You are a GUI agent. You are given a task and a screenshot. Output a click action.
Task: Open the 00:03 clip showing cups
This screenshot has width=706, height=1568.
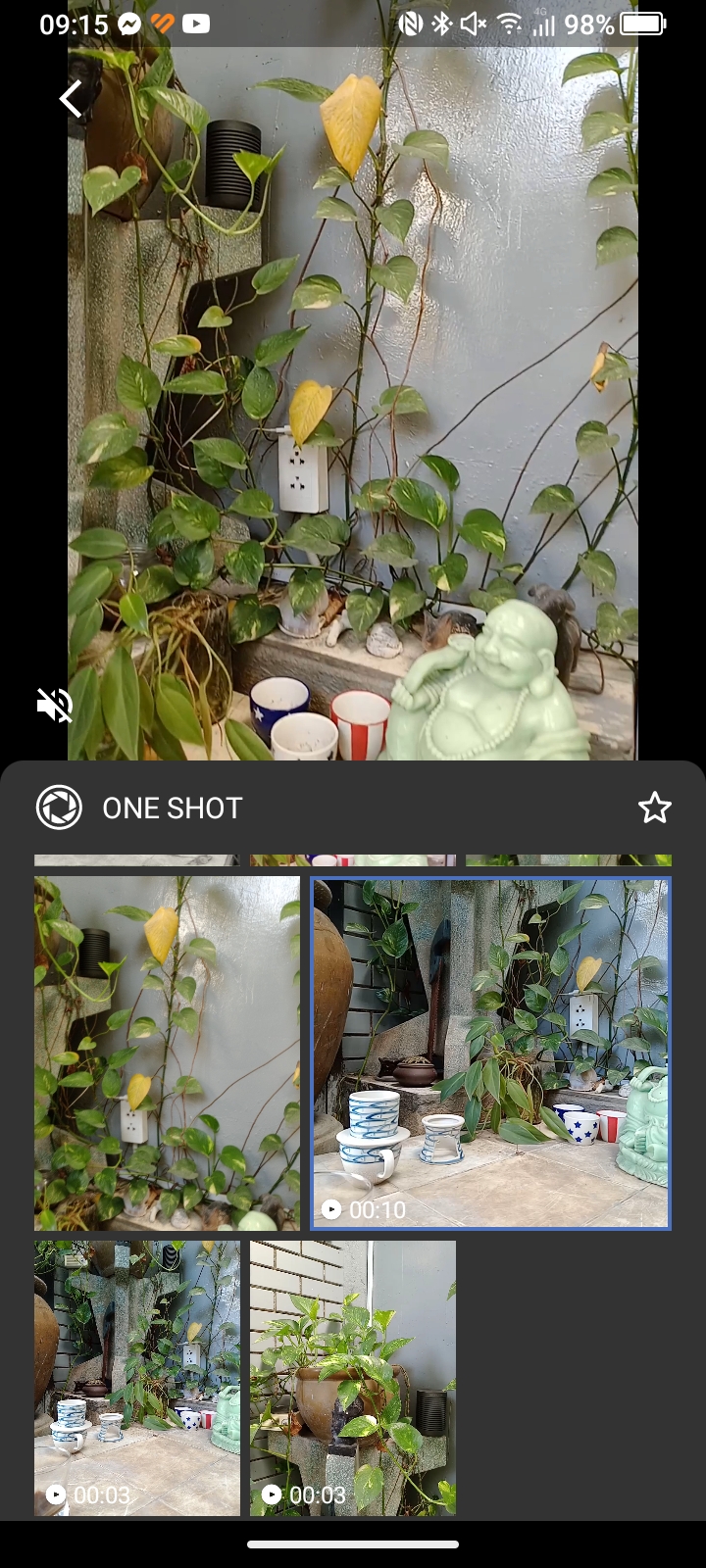pos(137,1378)
